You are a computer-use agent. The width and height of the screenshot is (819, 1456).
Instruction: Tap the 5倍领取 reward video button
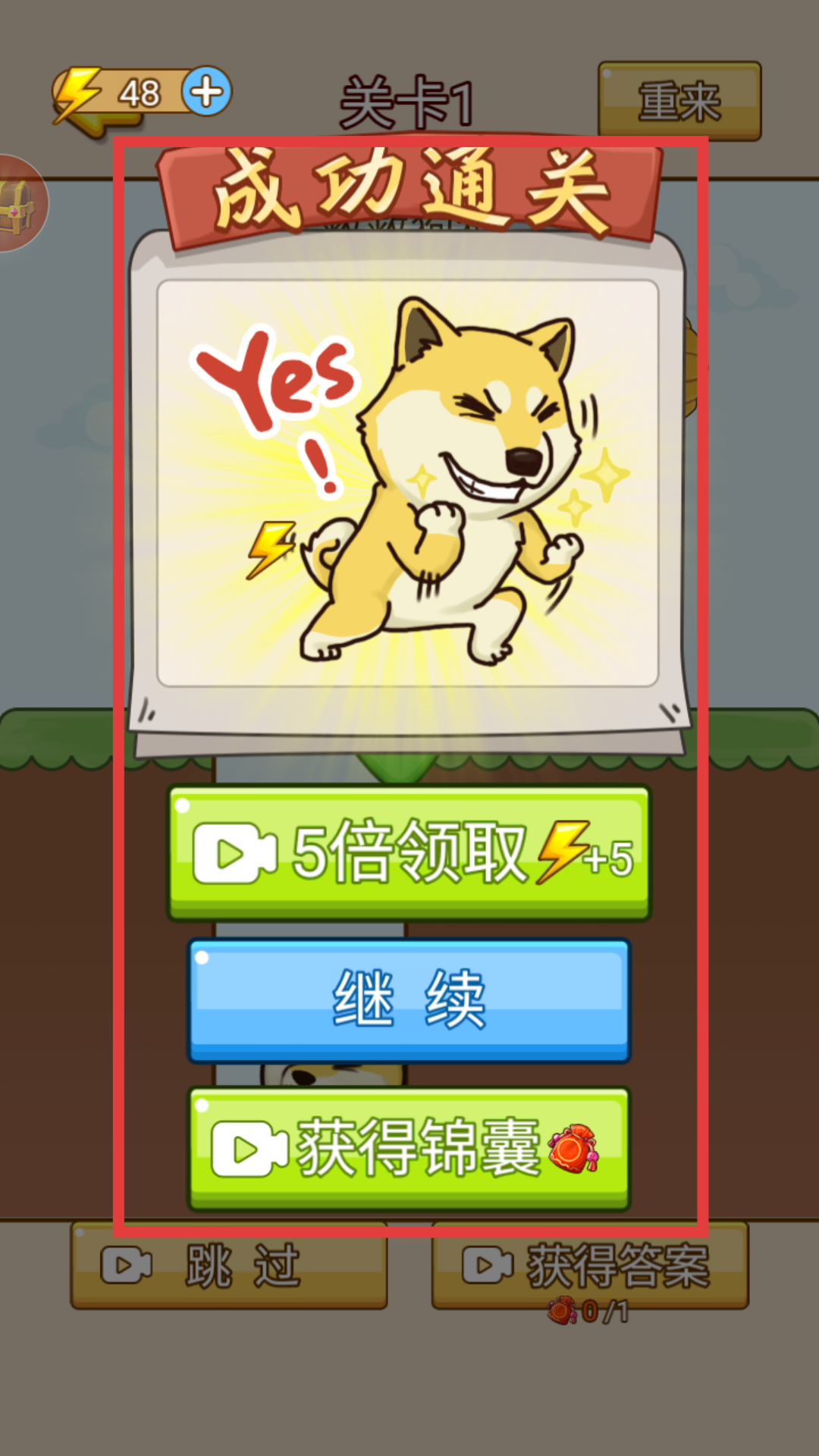[x=409, y=853]
